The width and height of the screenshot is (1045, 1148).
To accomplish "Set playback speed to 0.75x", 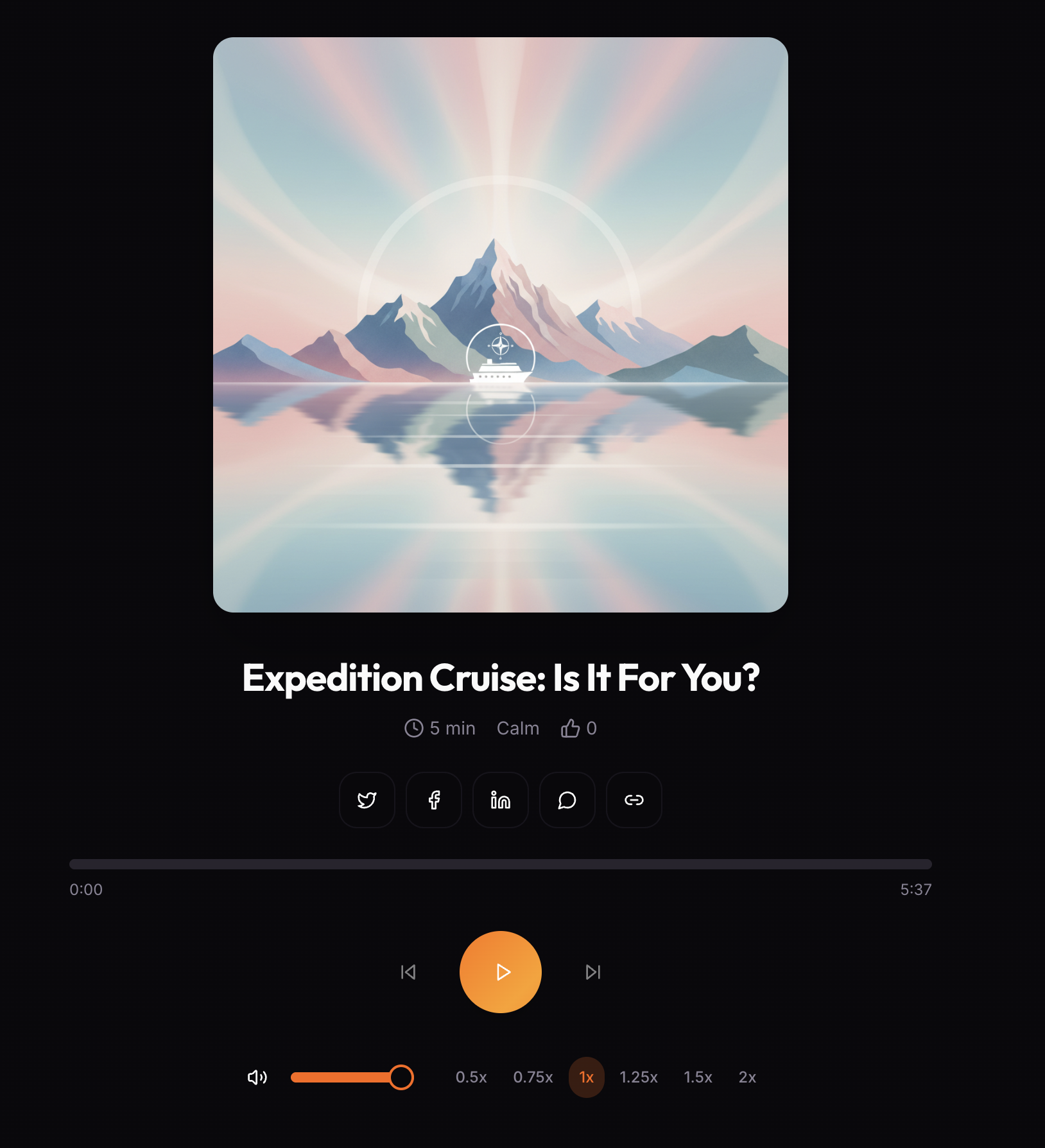I will tap(533, 1077).
